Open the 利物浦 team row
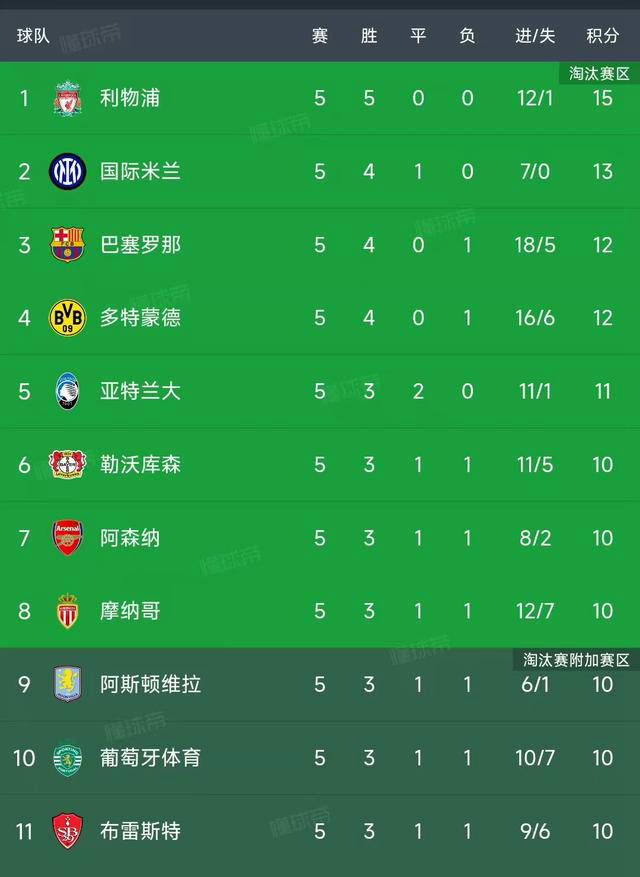640x877 pixels. (130, 98)
